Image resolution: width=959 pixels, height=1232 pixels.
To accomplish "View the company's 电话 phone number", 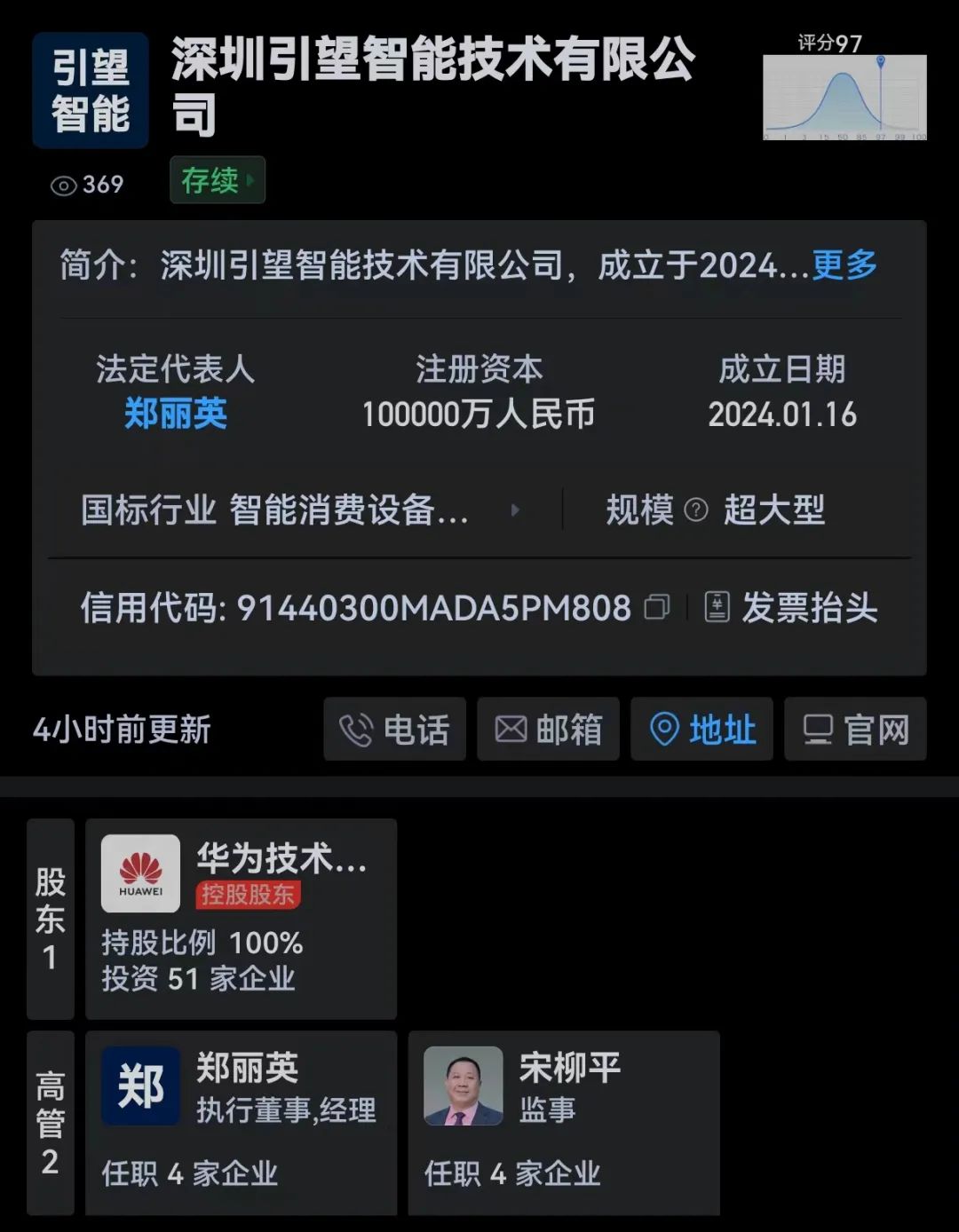I will coord(394,730).
